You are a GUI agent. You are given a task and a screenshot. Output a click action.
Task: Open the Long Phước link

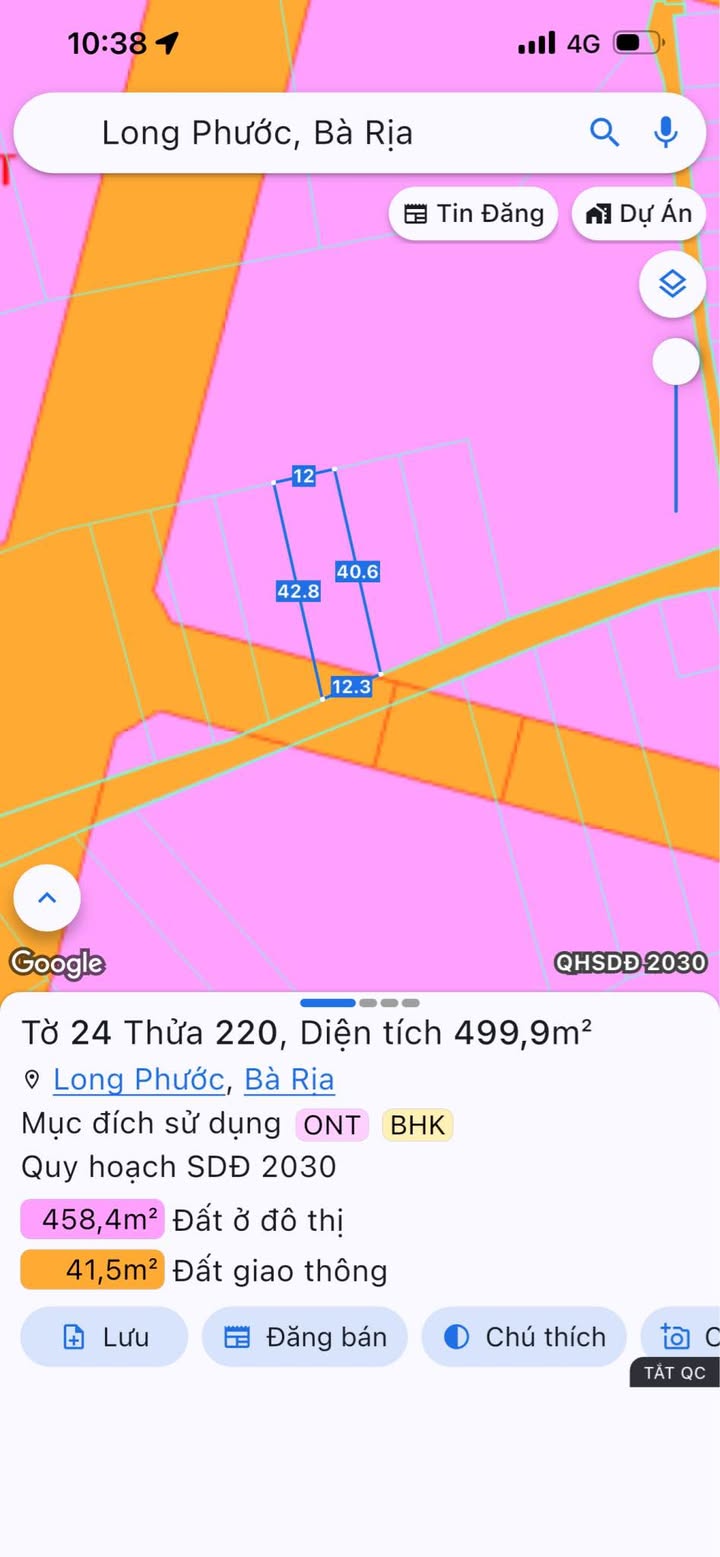[138, 1079]
